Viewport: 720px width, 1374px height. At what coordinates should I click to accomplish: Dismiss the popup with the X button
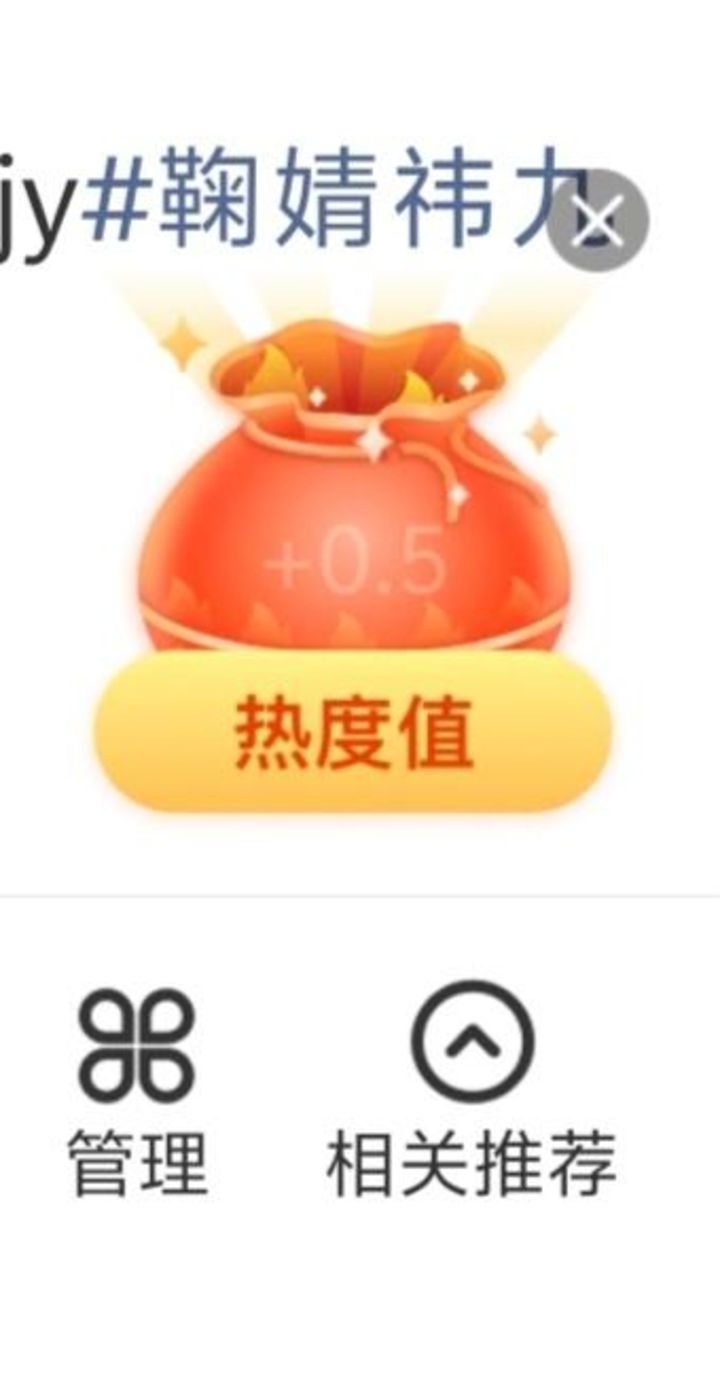click(x=599, y=220)
